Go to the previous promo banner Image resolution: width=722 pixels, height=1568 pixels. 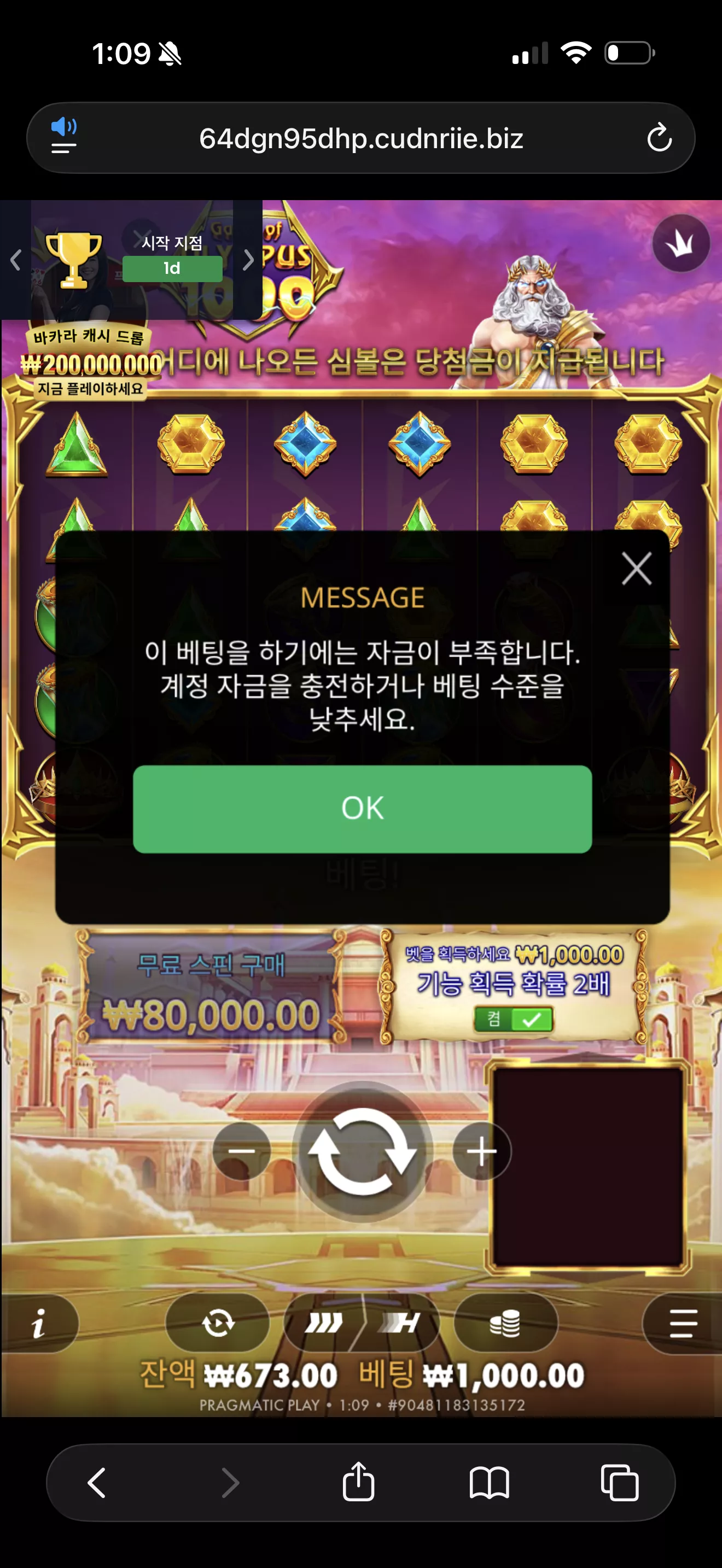tap(16, 260)
